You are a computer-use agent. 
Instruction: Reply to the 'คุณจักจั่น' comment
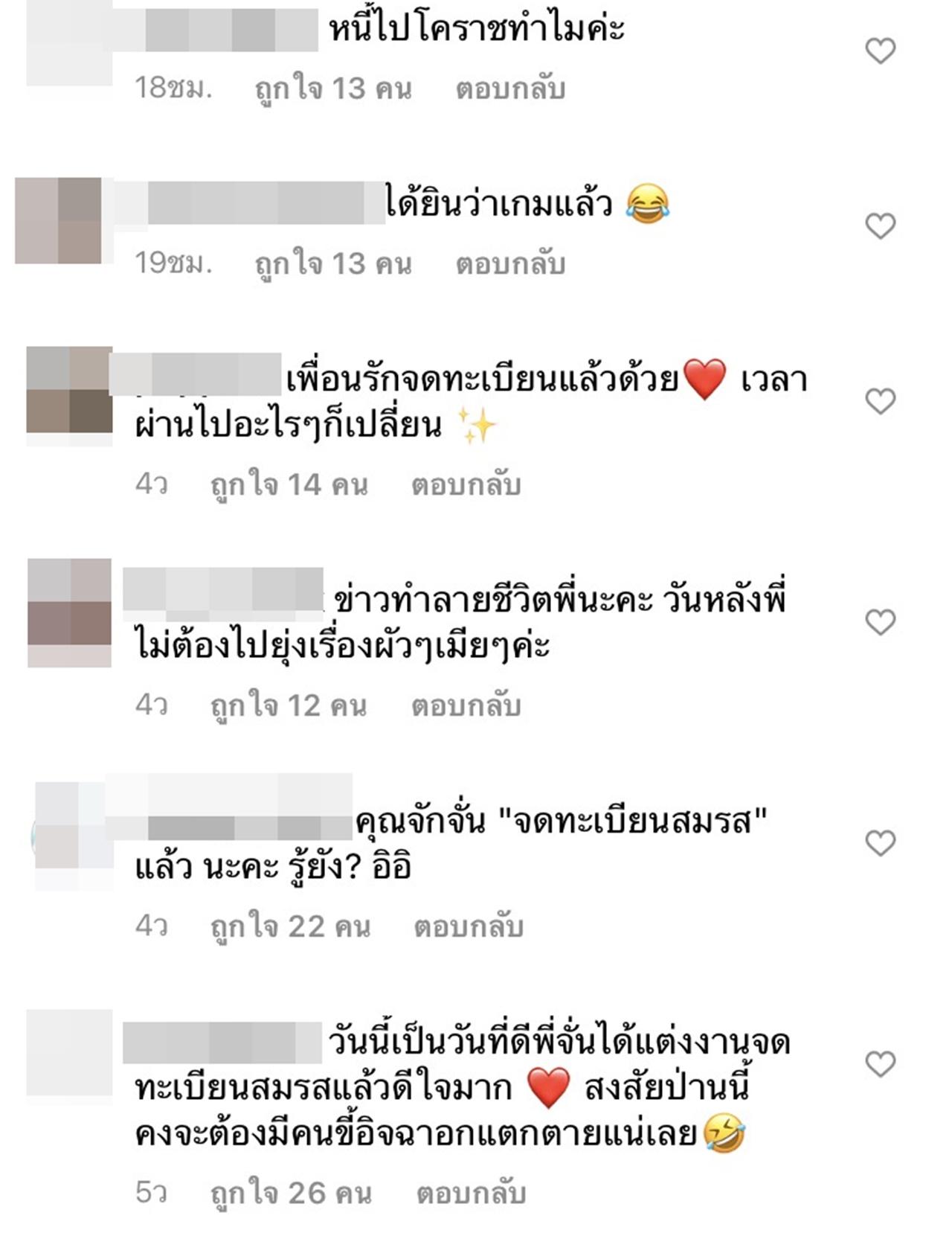point(469,926)
